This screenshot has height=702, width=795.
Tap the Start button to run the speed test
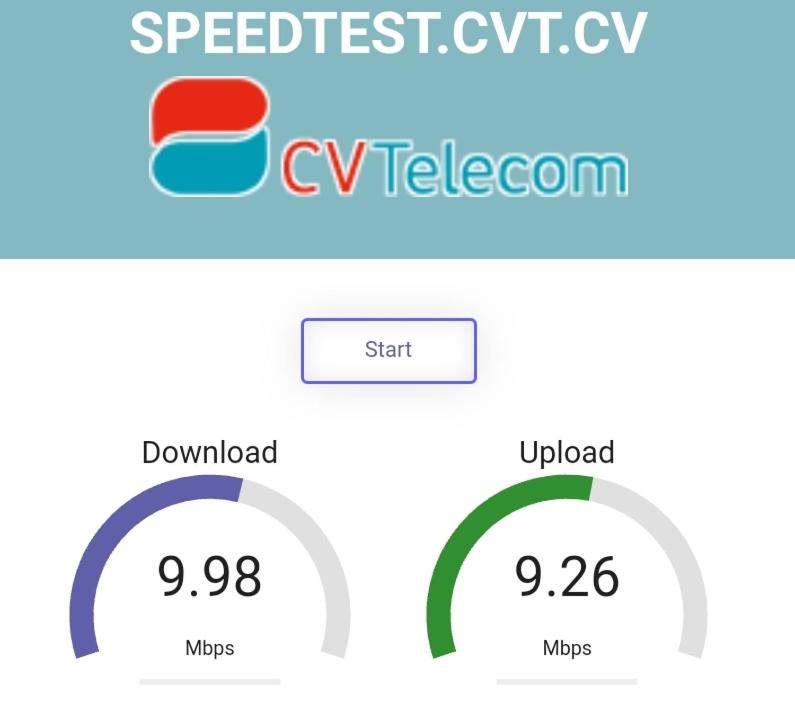(x=388, y=350)
